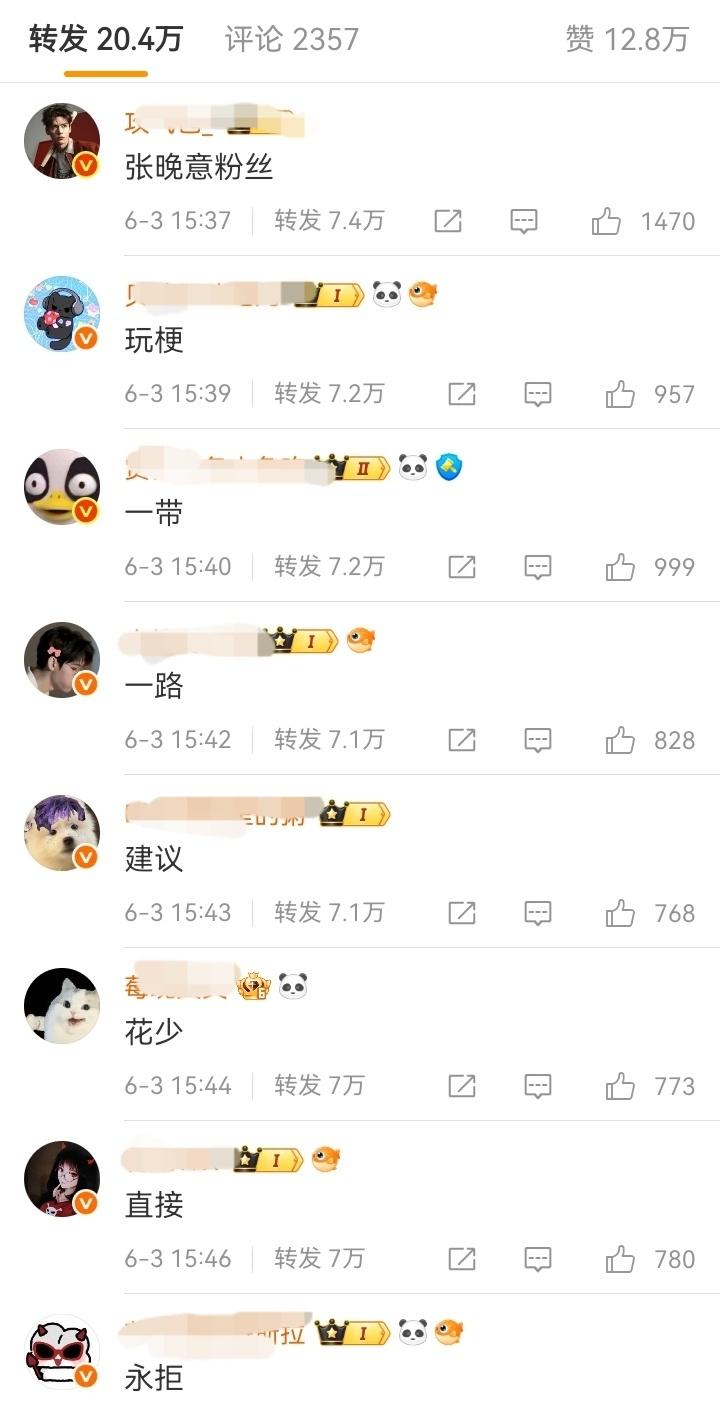Like the 一带 repost

click(620, 567)
